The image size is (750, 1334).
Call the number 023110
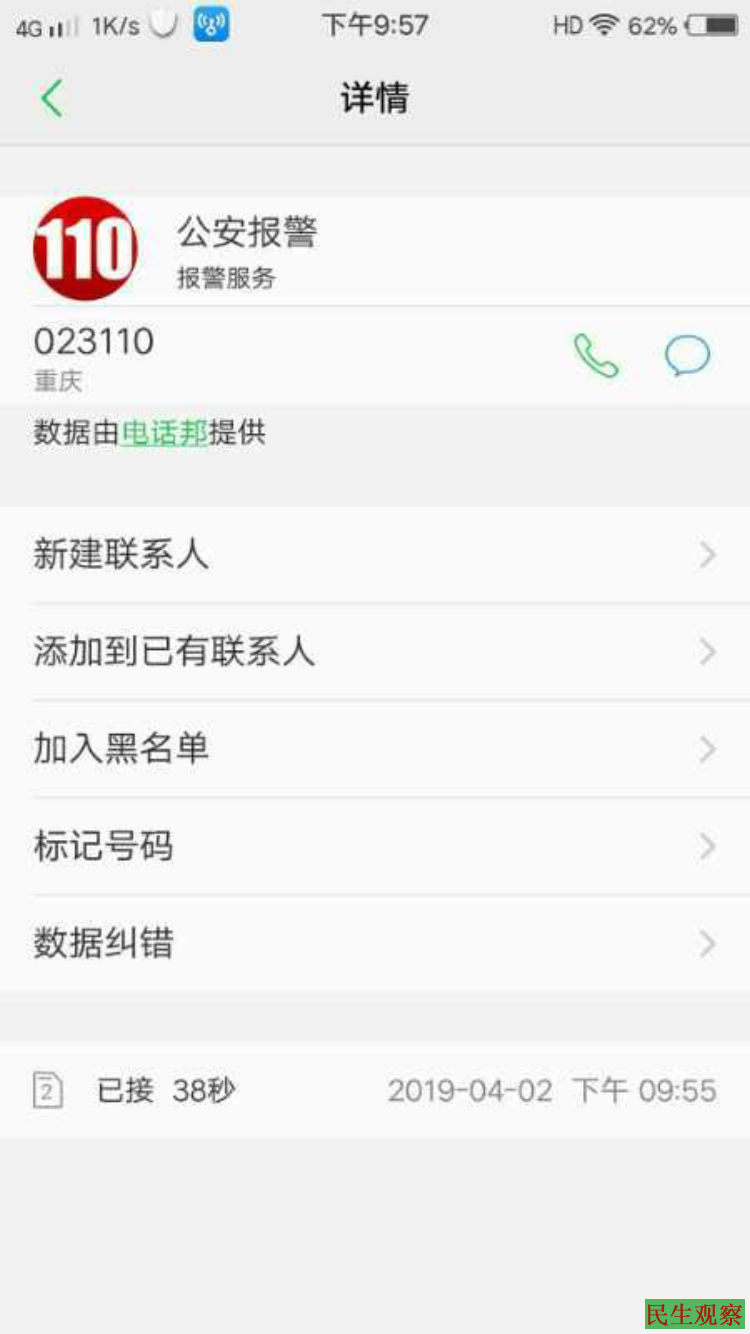point(596,356)
